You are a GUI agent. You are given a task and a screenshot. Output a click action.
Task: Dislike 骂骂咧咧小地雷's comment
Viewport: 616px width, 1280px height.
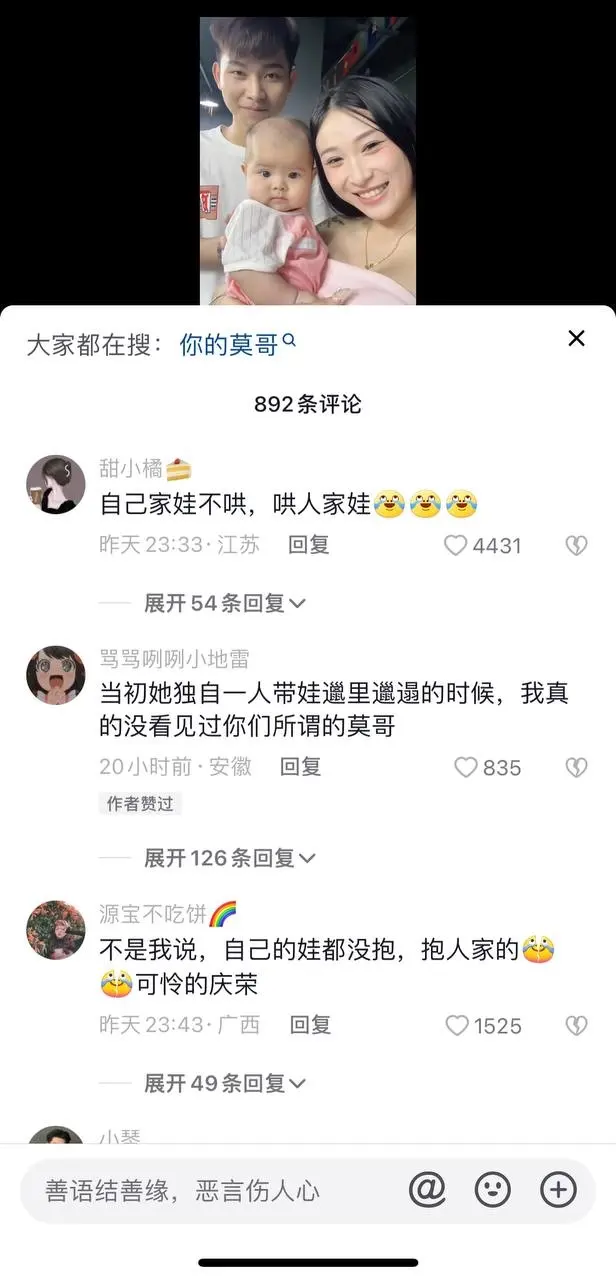tap(576, 768)
